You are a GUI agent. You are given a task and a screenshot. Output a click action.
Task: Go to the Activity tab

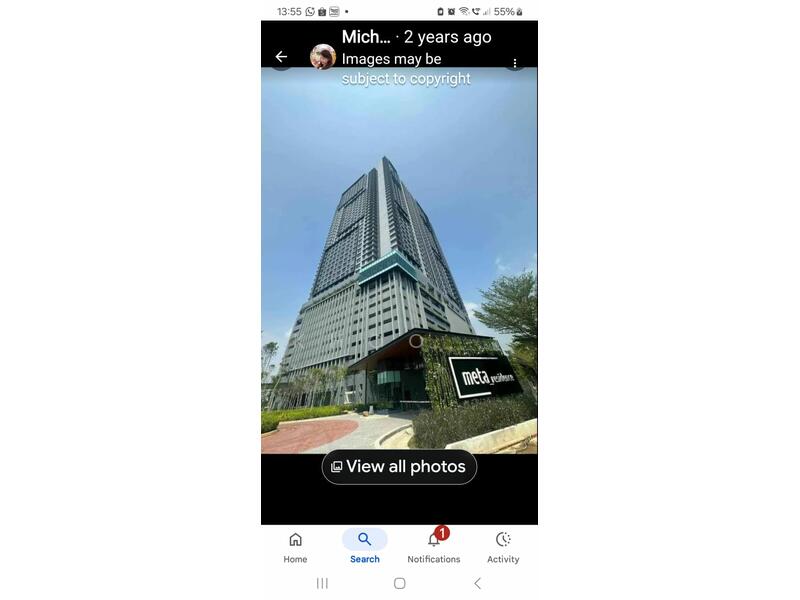(503, 547)
